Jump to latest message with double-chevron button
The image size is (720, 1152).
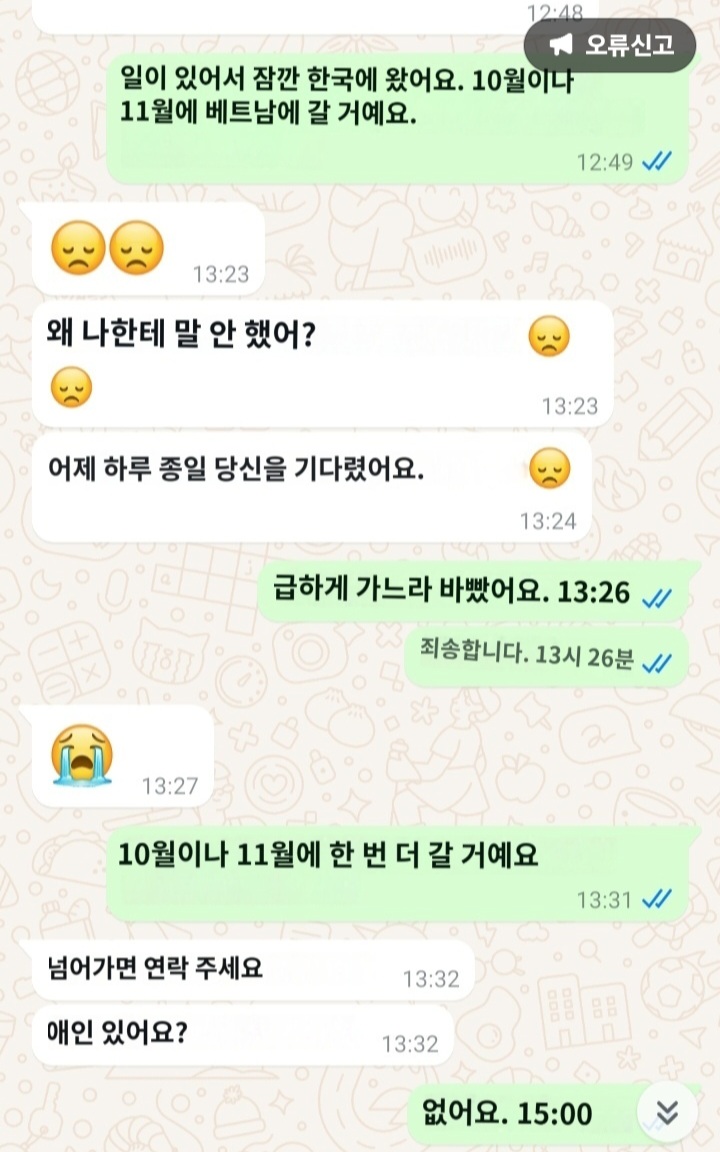pos(667,1112)
